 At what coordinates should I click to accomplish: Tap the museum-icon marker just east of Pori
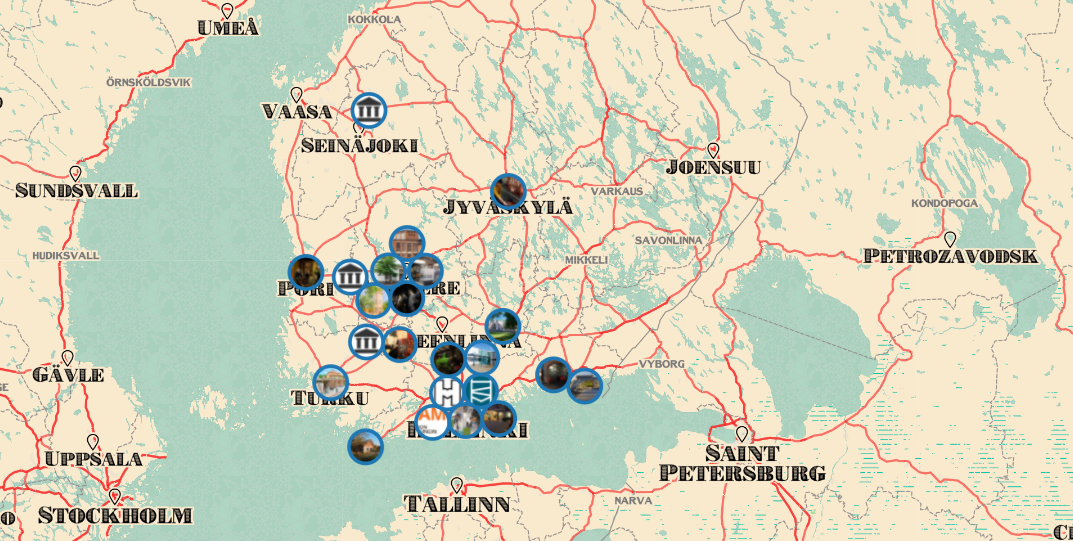tap(350, 276)
